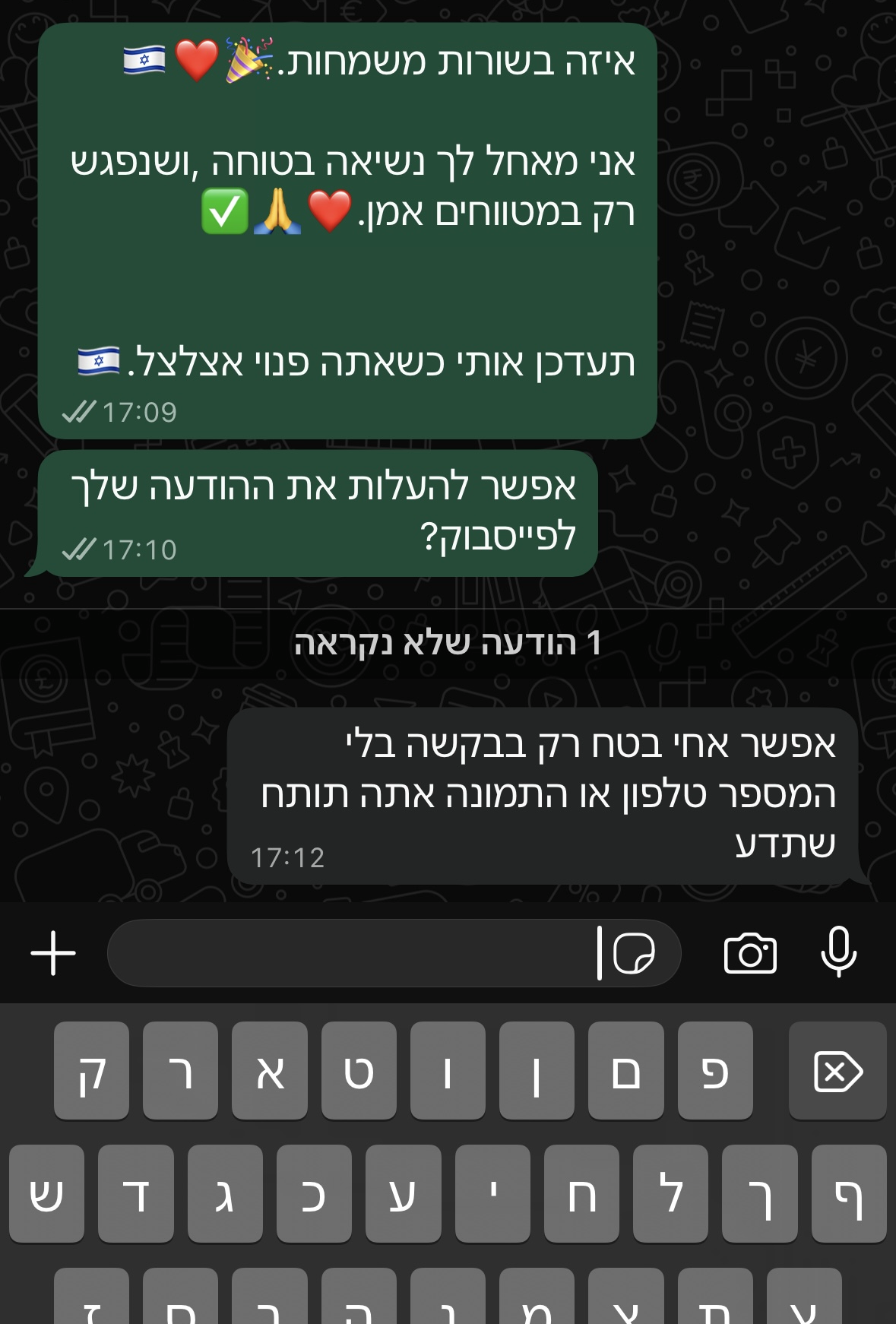
Task: Open the attachments plus button
Action: pos(53,953)
